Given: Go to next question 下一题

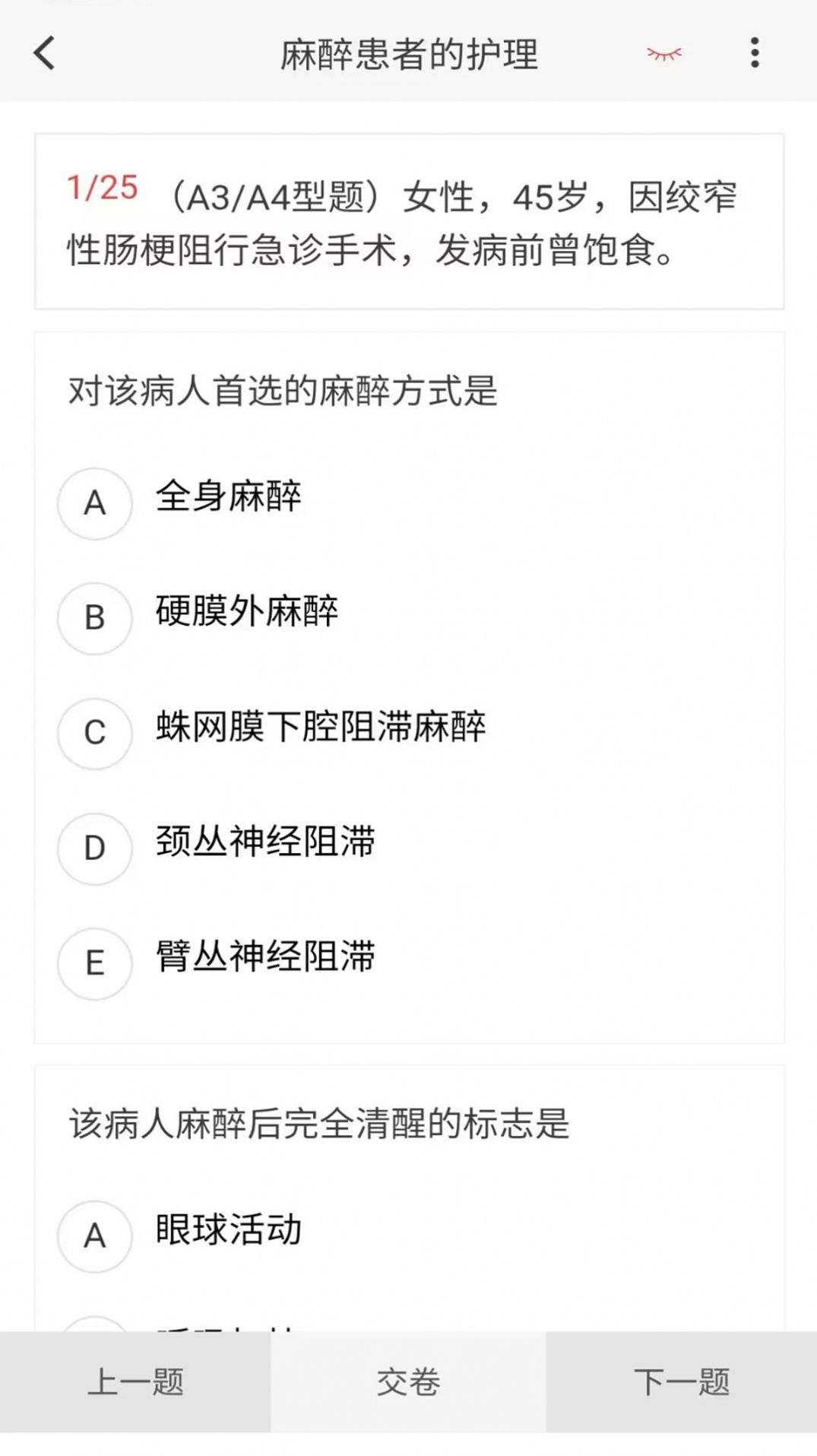Looking at the screenshot, I should coord(681,1381).
